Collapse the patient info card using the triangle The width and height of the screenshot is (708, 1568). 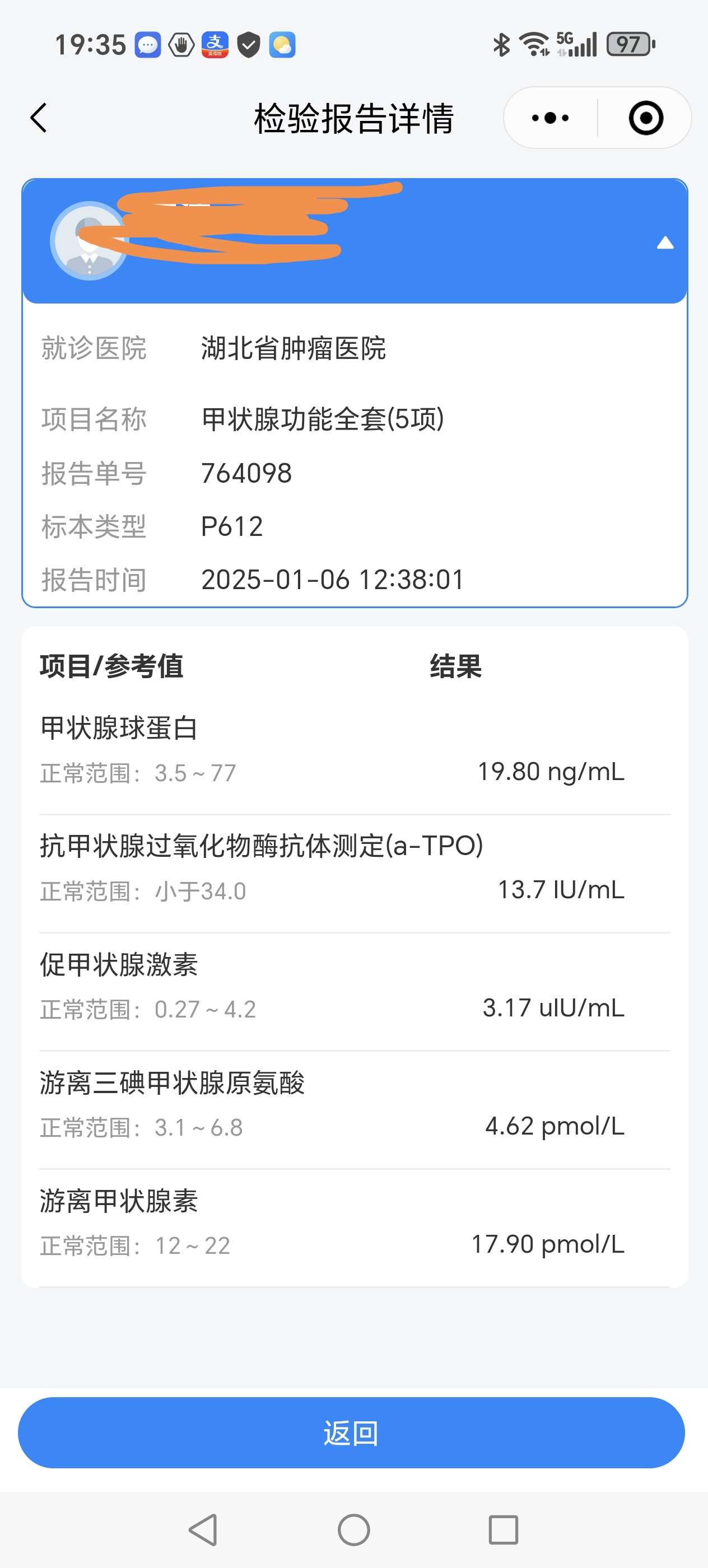pos(665,243)
